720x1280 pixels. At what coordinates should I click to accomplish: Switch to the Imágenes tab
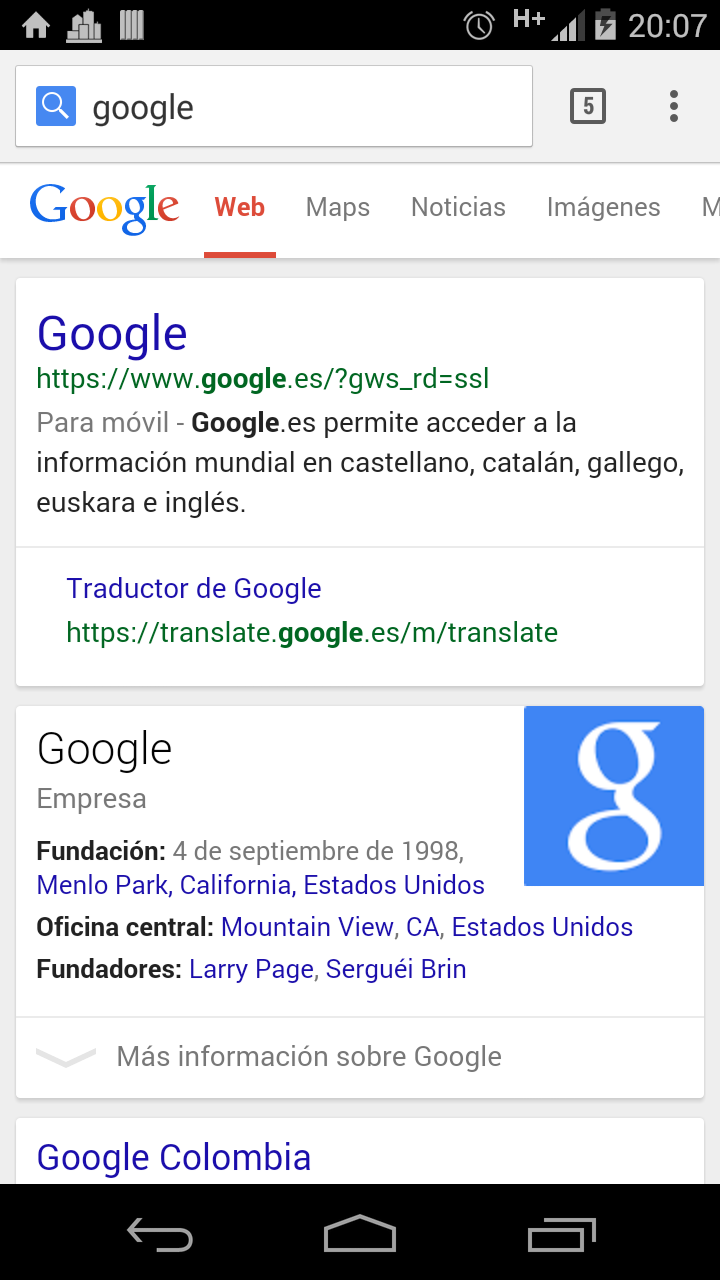[603, 207]
